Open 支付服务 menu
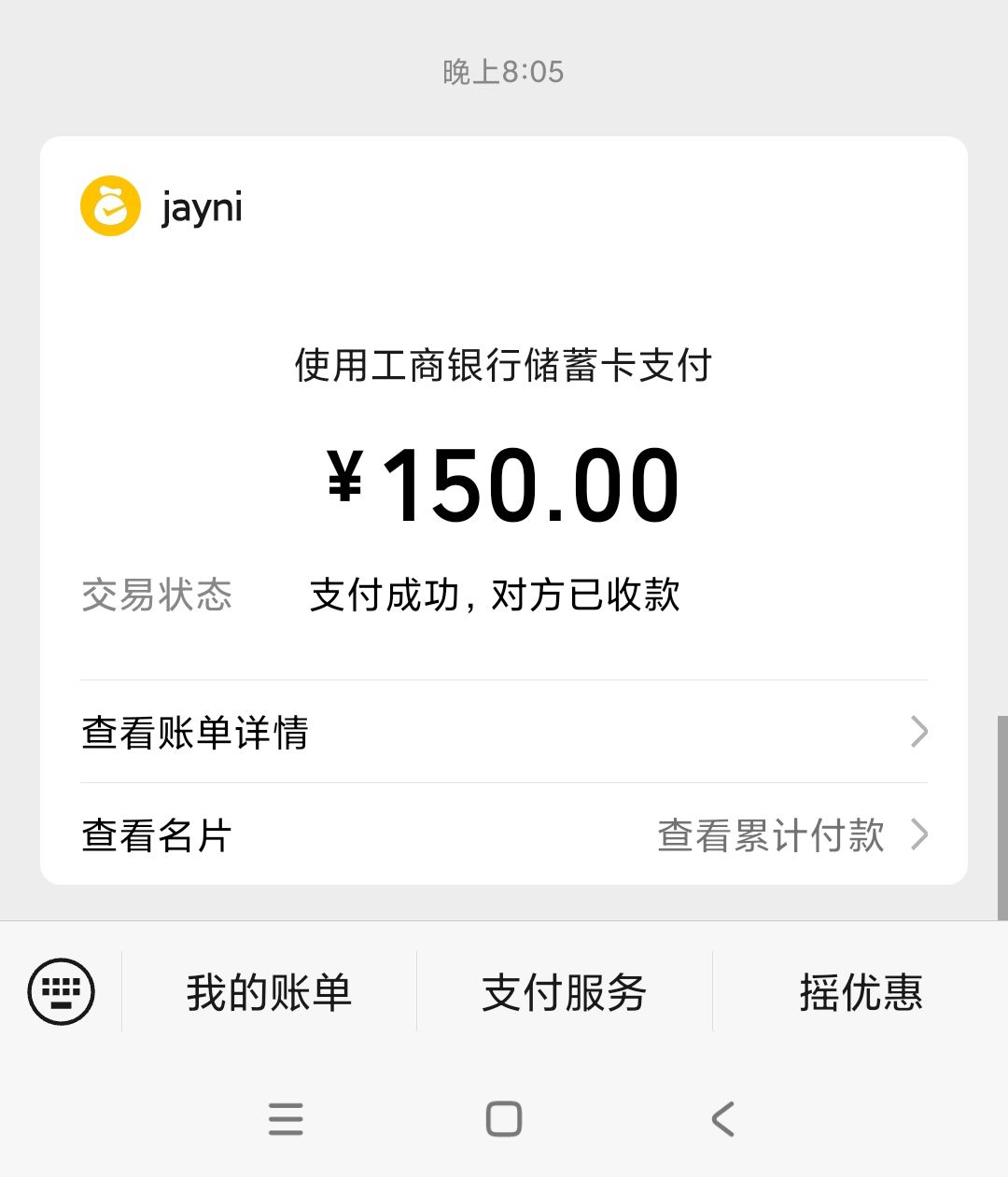The height and width of the screenshot is (1177, 1008). (565, 991)
